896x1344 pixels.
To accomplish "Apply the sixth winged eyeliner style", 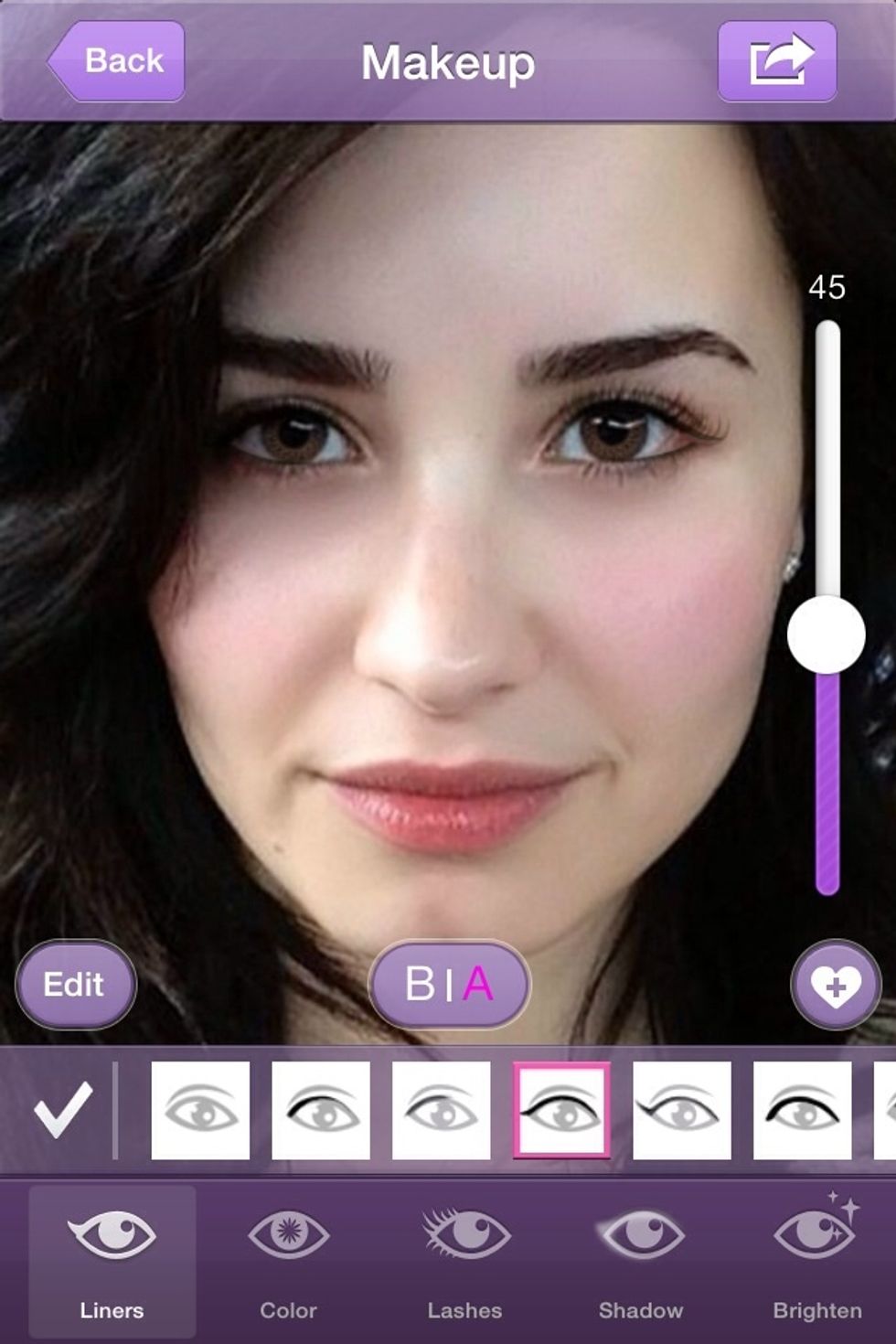I will pyautogui.click(x=802, y=1110).
